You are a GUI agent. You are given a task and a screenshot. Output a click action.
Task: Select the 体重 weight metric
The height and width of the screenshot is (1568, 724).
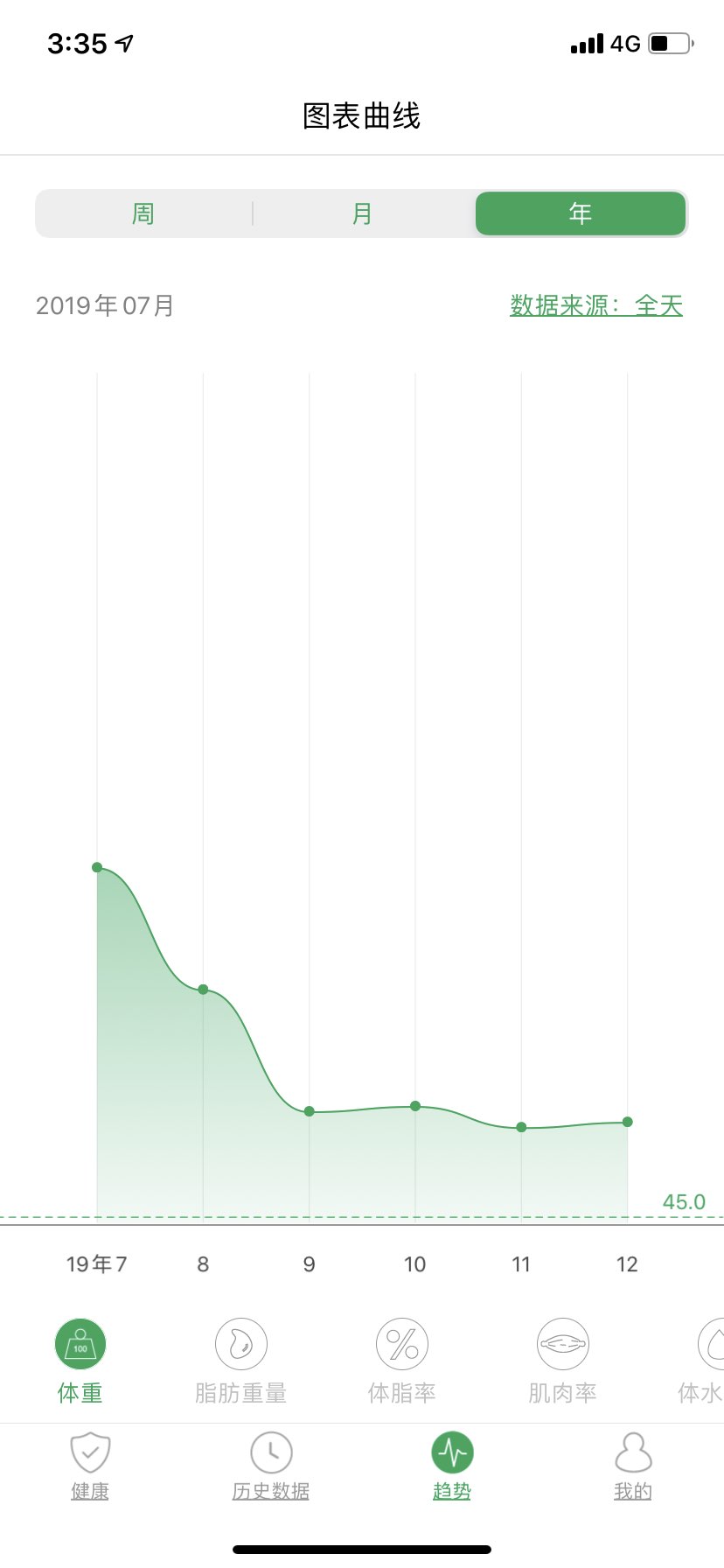(x=80, y=1361)
